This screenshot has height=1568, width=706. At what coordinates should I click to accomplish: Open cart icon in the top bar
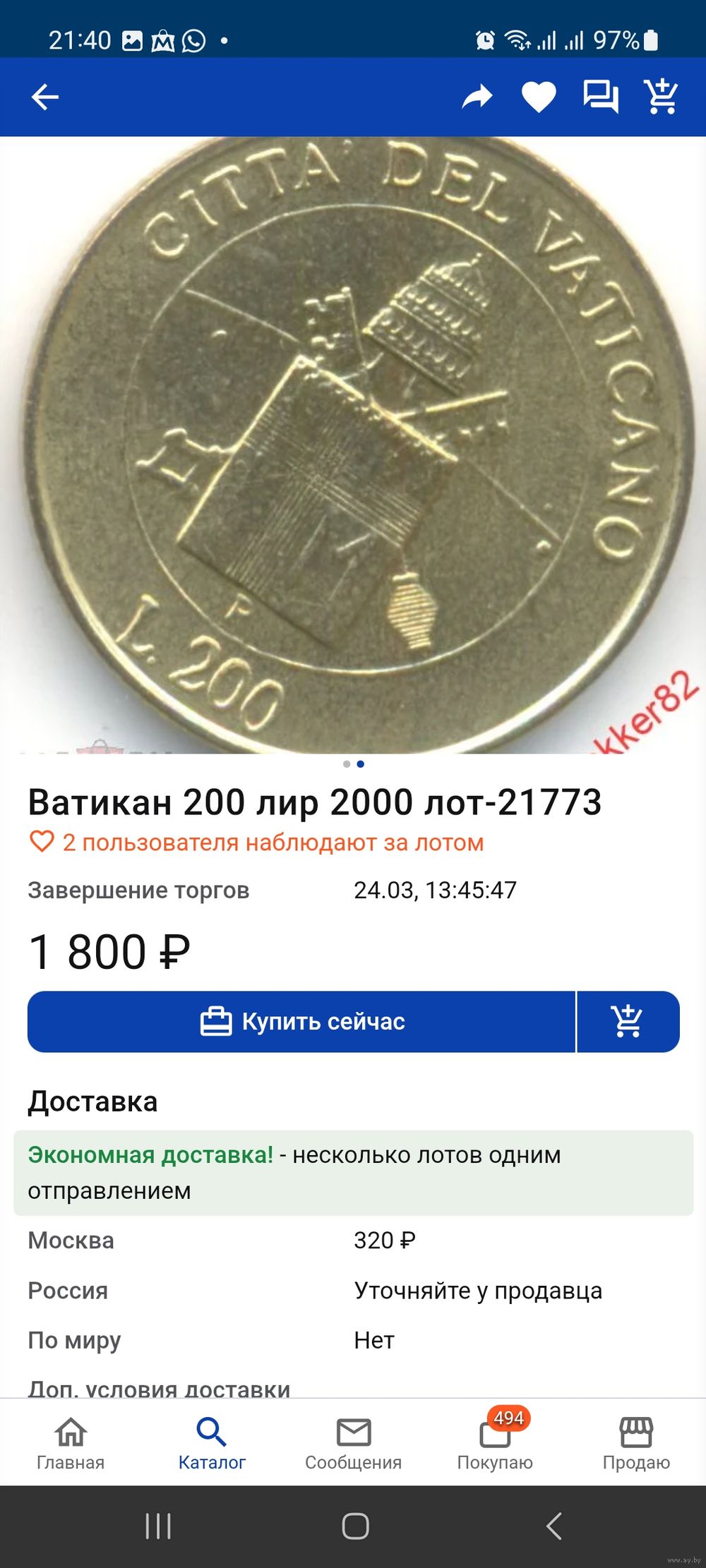tap(661, 97)
